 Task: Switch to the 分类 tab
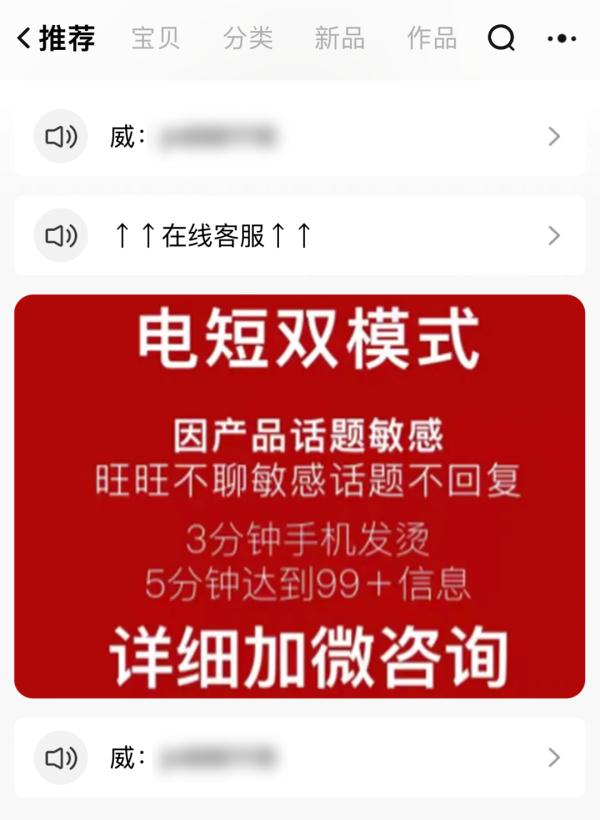pyautogui.click(x=248, y=39)
